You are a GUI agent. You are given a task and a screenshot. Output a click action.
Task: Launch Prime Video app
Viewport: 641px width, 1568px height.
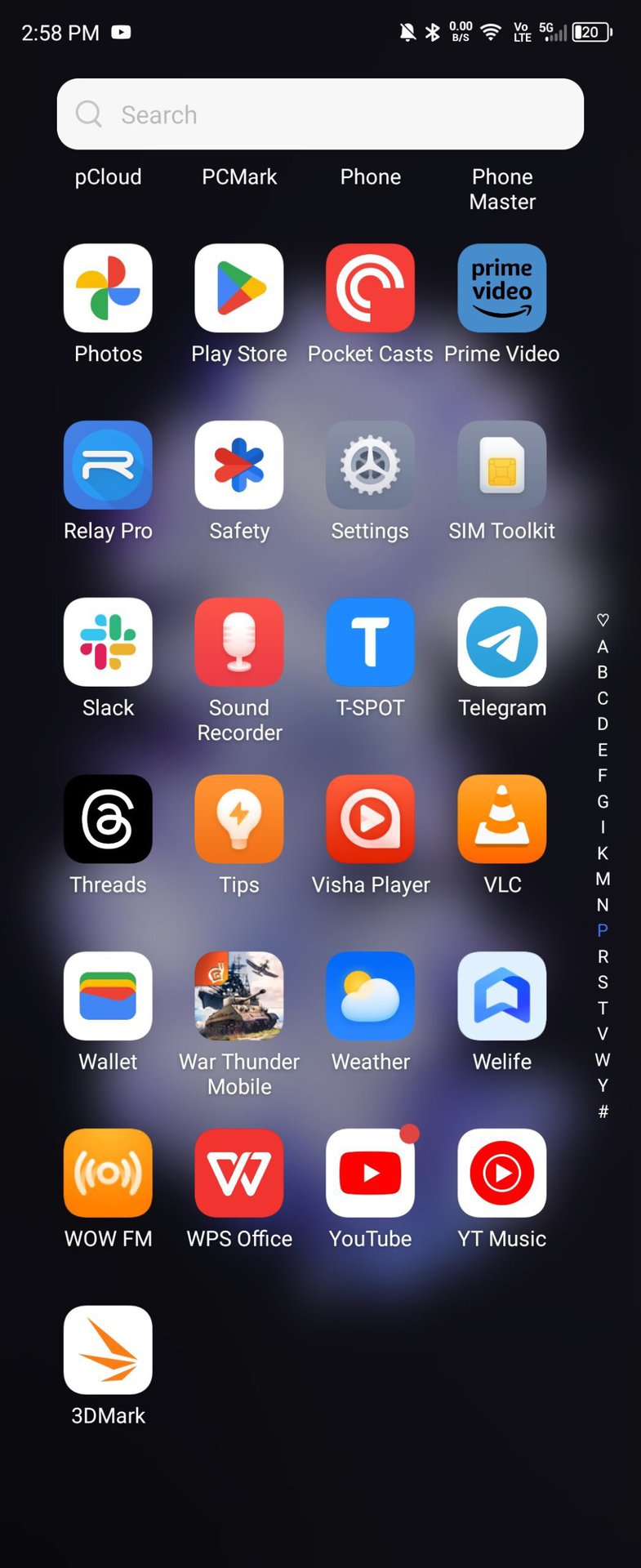coord(501,288)
